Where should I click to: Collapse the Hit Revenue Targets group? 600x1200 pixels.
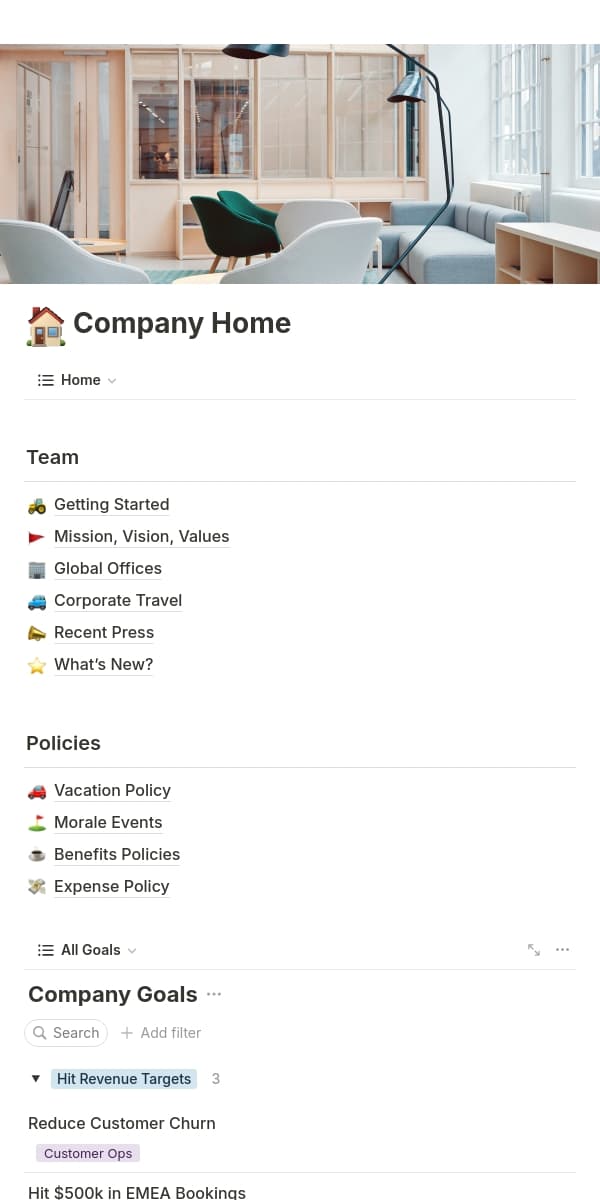tap(36, 1079)
